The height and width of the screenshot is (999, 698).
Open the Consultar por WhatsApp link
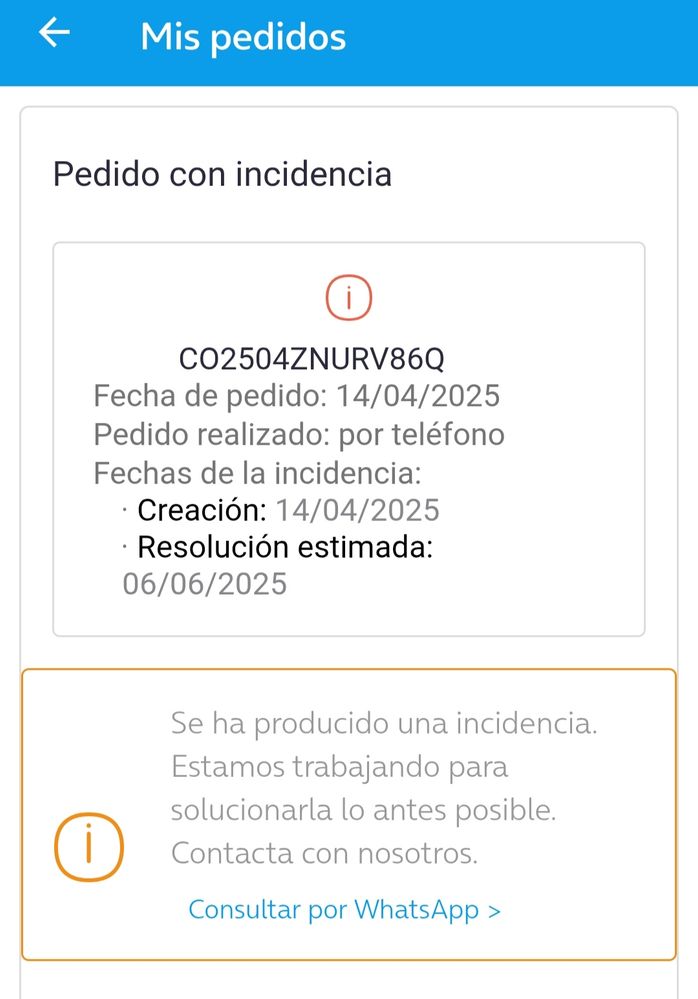pyautogui.click(x=344, y=910)
